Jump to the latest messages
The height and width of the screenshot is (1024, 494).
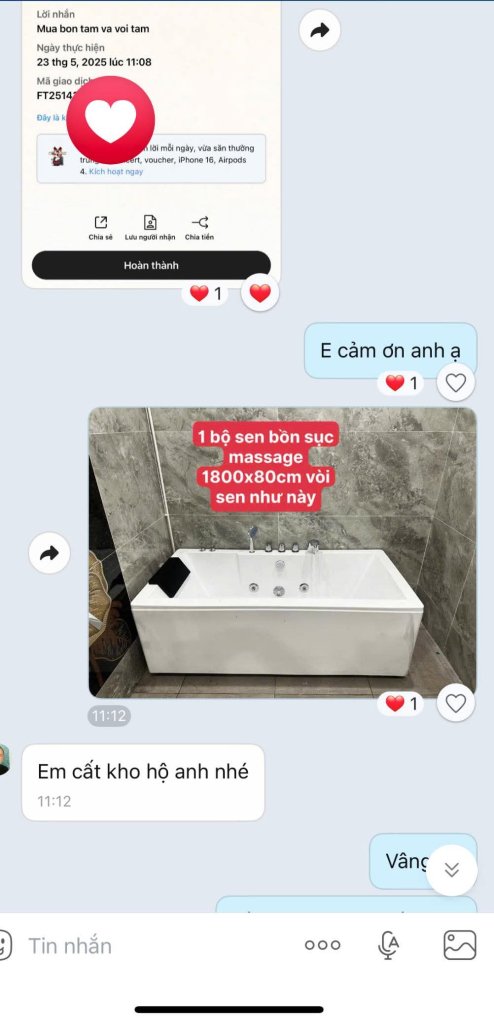(x=452, y=870)
